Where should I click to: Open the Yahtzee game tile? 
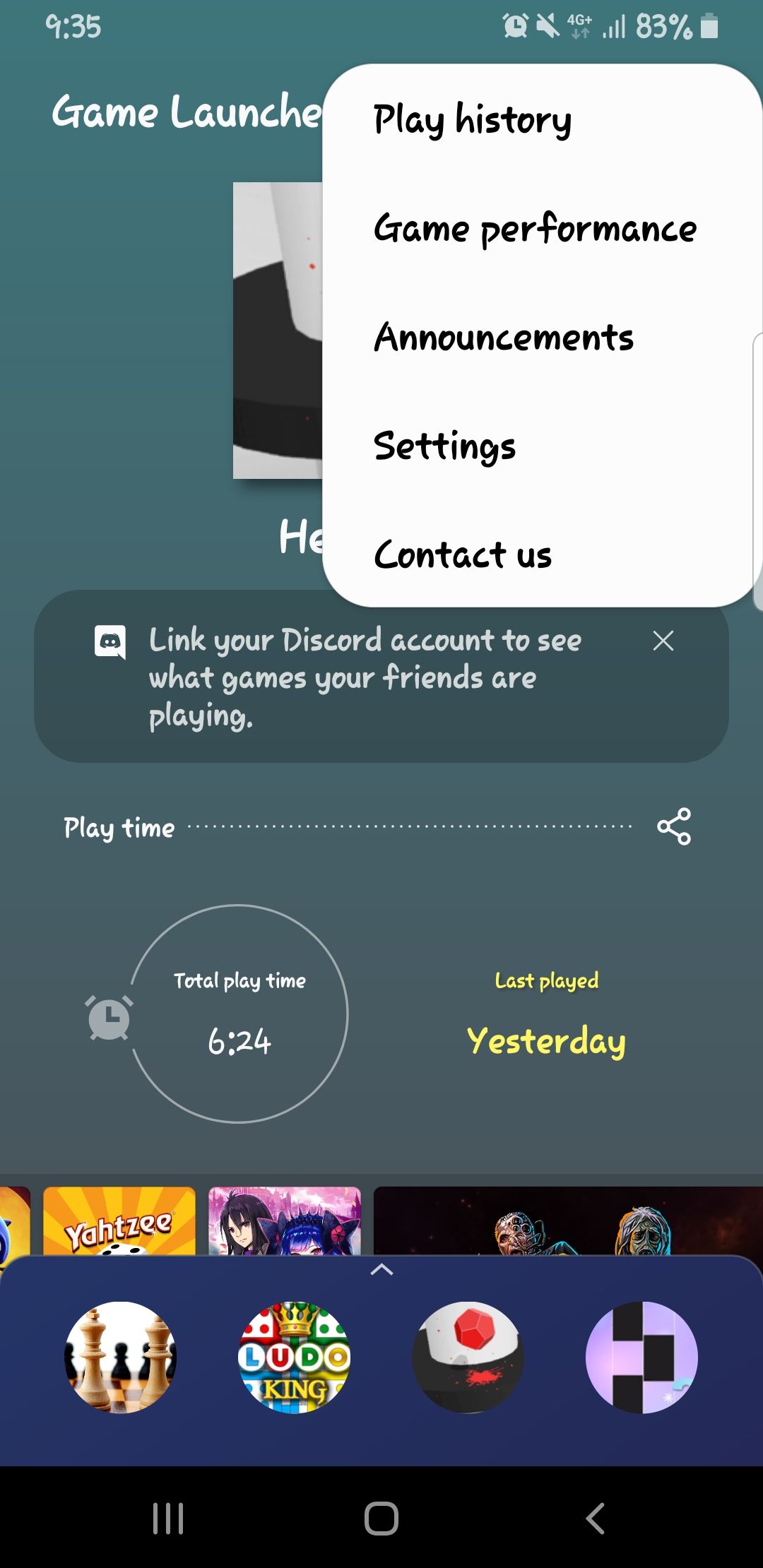point(119,1221)
